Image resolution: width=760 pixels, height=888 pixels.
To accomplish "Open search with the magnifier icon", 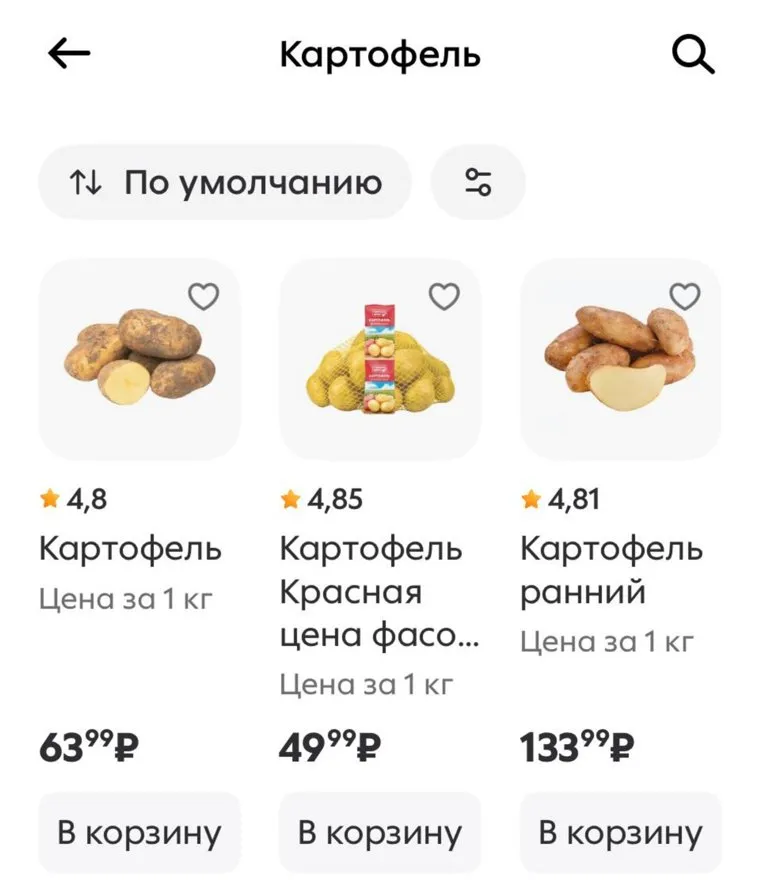I will tap(693, 55).
